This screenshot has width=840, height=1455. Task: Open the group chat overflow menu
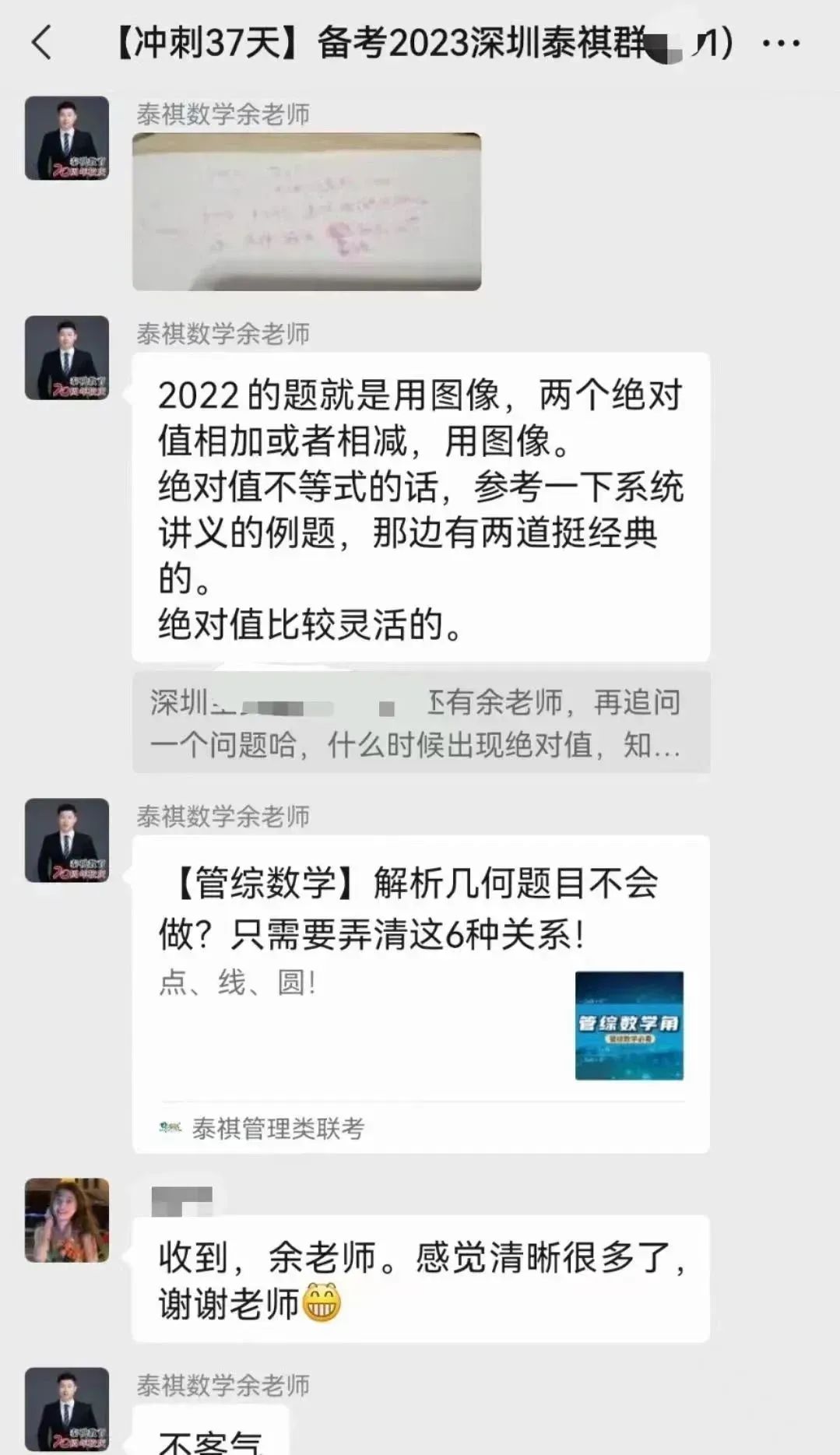(781, 43)
